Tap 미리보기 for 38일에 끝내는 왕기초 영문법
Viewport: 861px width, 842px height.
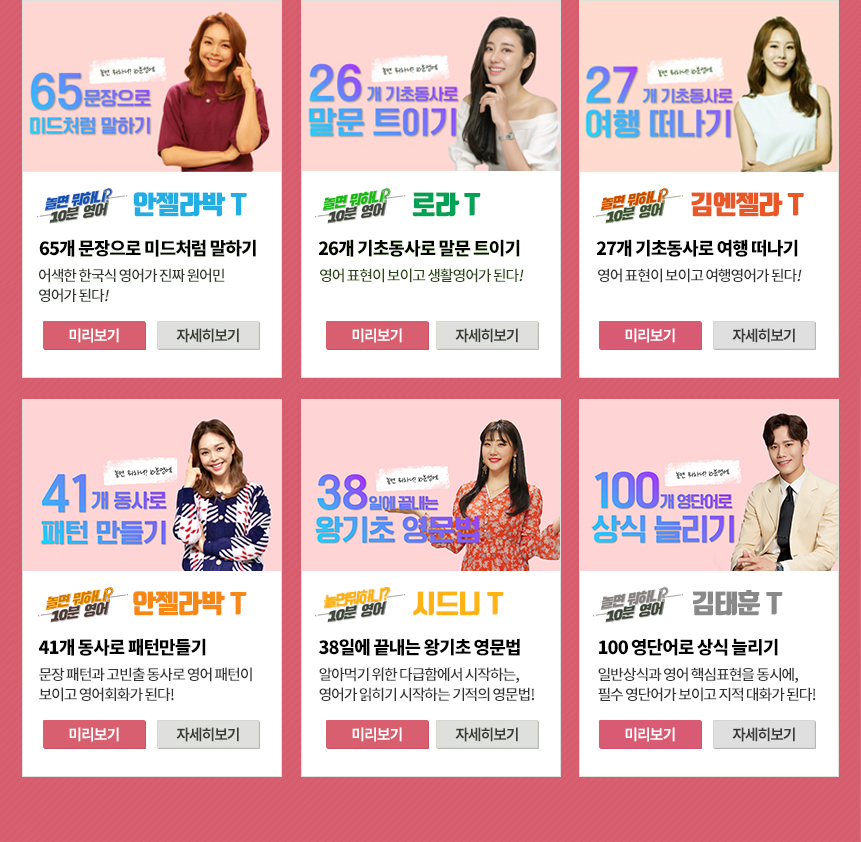coord(377,734)
